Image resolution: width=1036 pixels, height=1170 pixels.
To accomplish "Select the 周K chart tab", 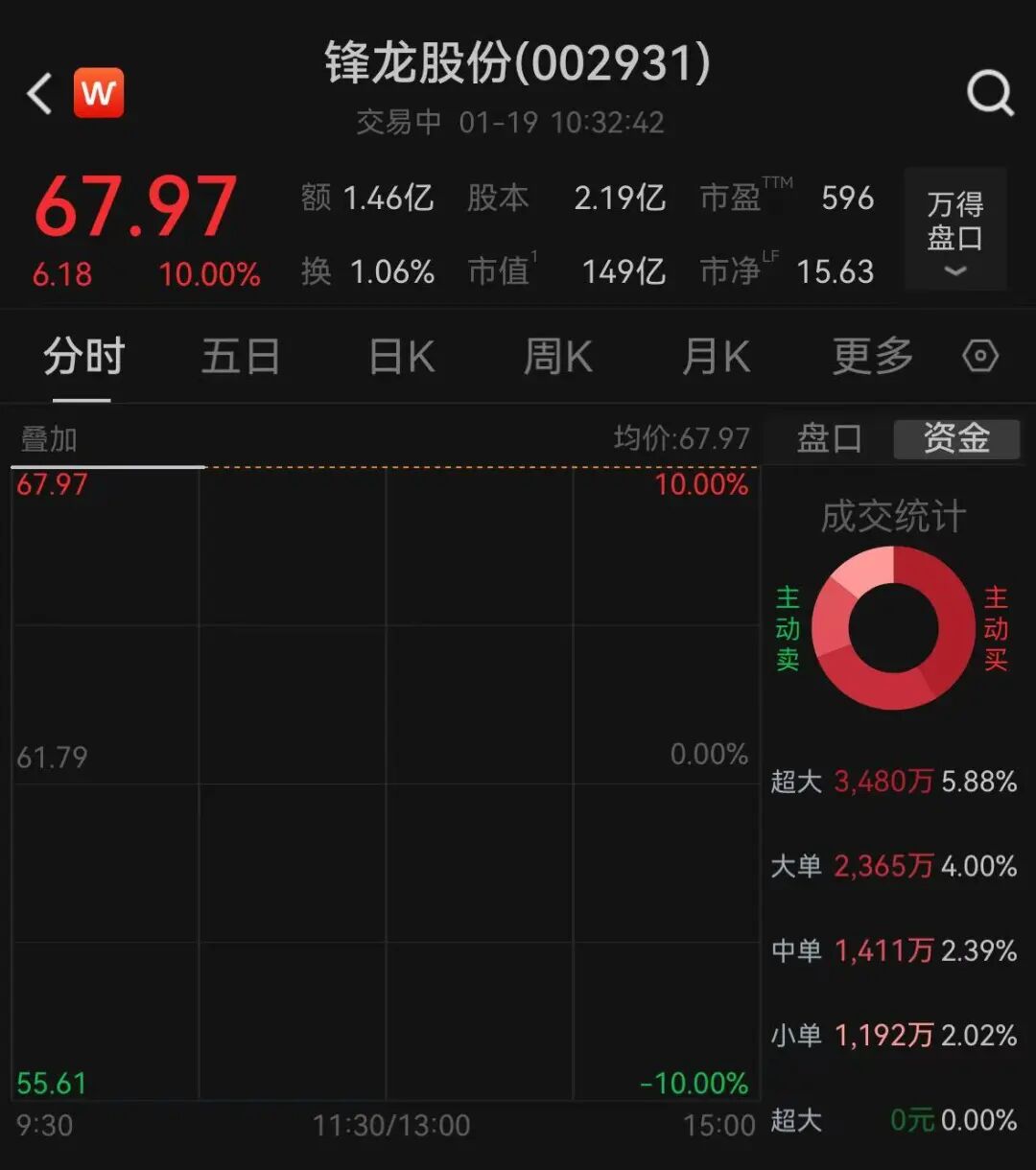I will point(558,358).
